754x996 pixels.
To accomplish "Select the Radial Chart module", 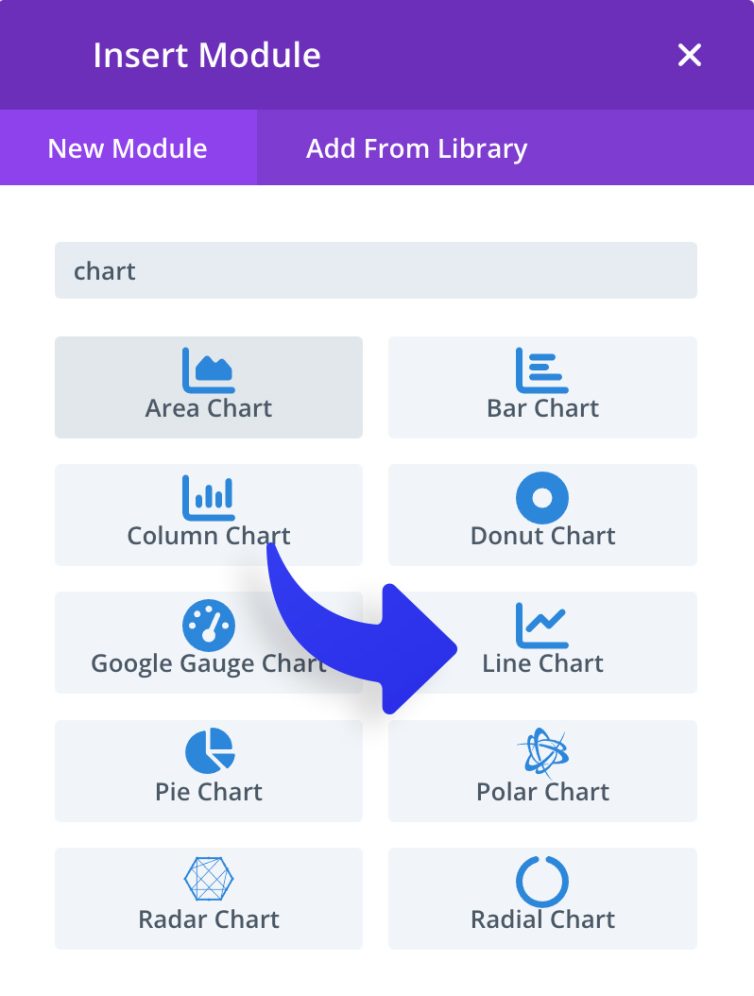I will point(543,898).
